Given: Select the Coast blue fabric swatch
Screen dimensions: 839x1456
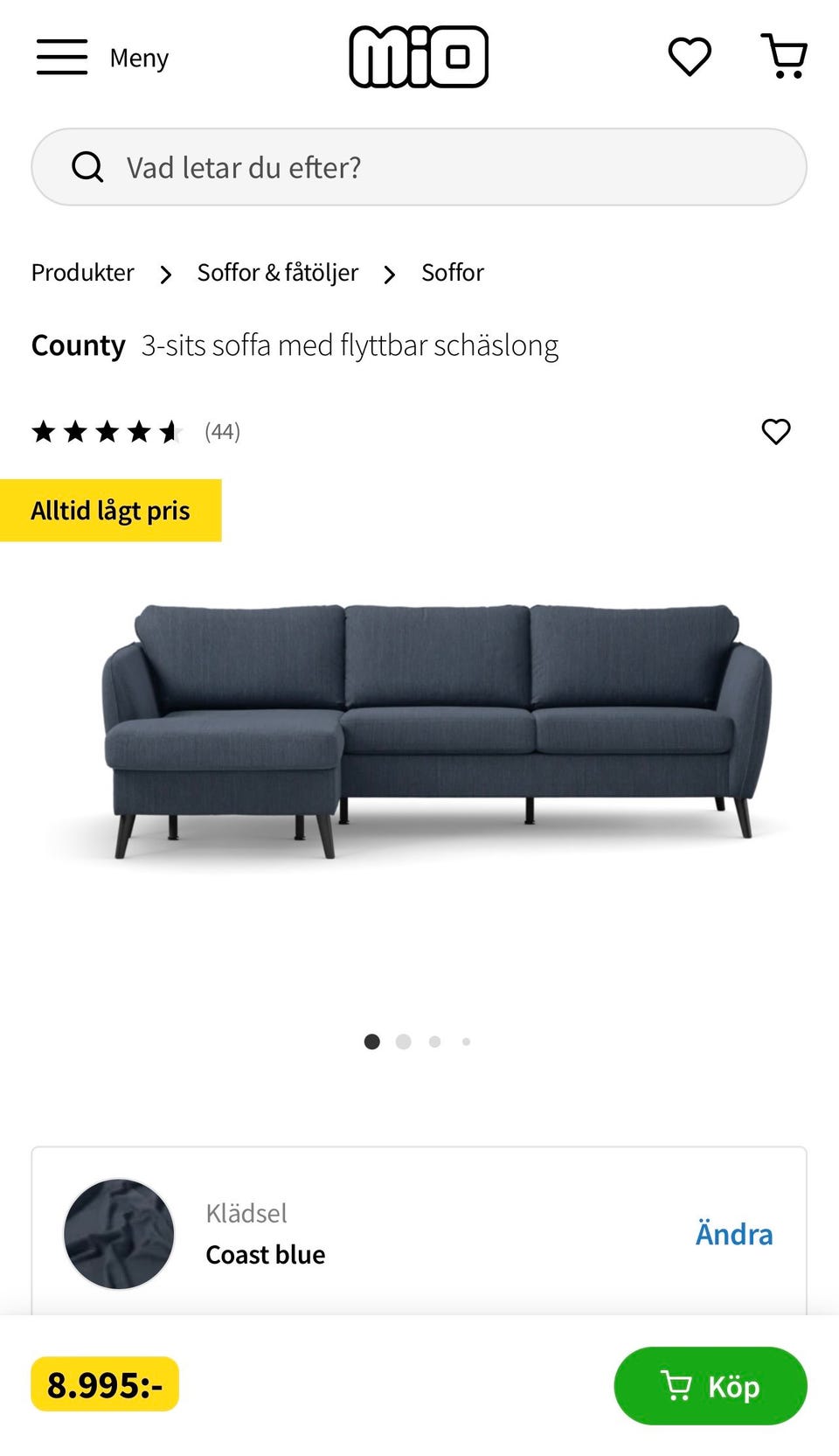Looking at the screenshot, I should pos(119,1235).
